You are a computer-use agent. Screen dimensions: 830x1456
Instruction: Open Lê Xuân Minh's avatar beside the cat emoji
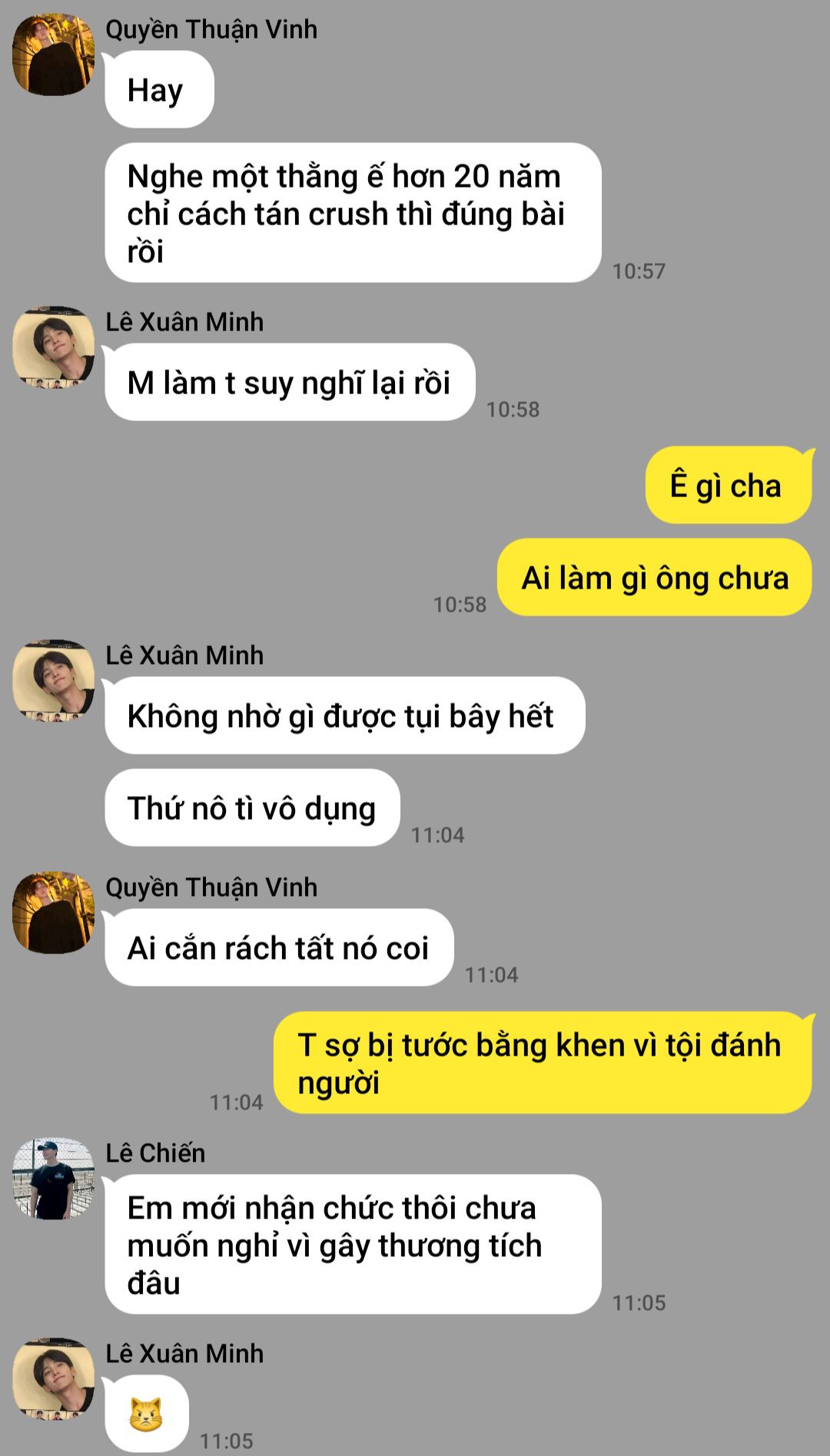[x=53, y=1379]
